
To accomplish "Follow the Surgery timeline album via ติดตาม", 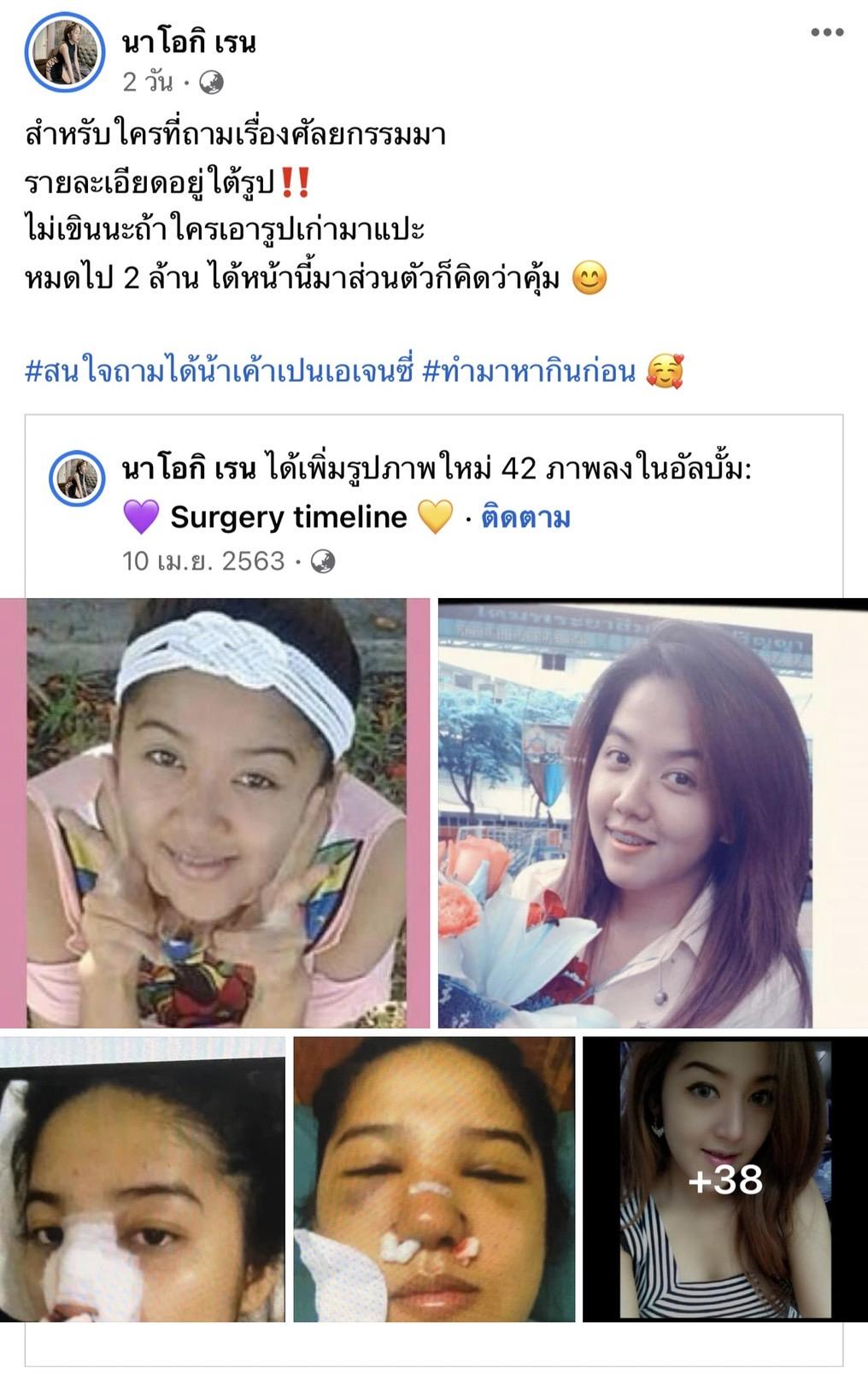I will coord(525,518).
